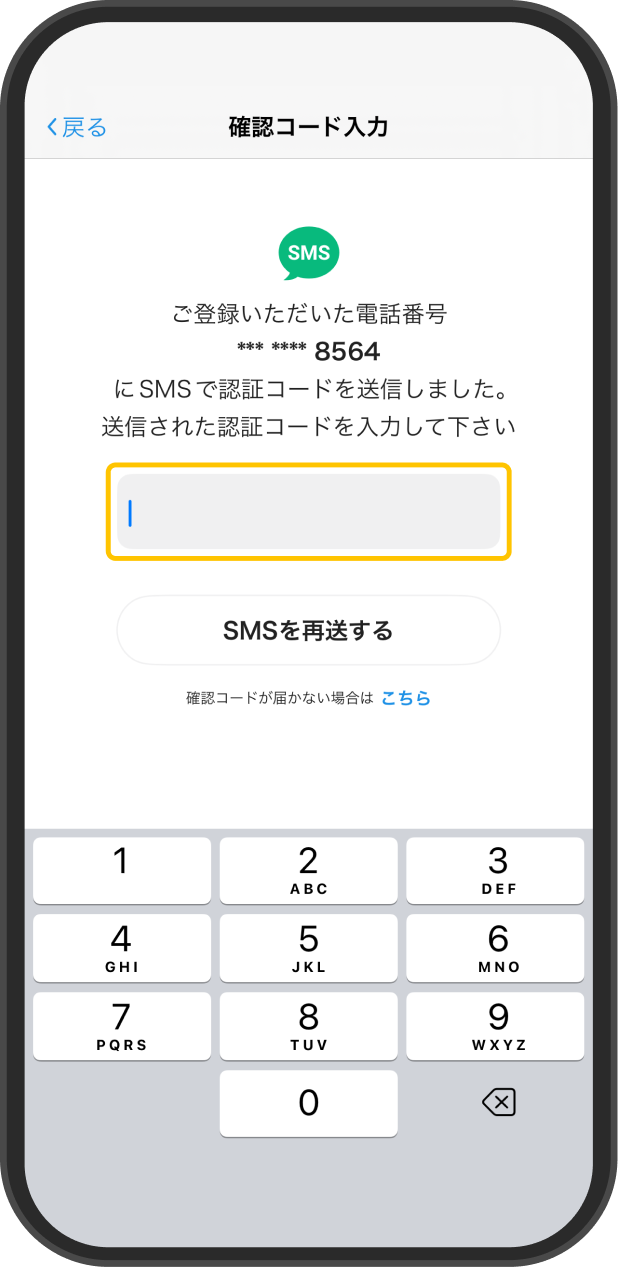Go back using the 戻る button
Image resolution: width=618 pixels, height=1267 pixels.
(76, 127)
